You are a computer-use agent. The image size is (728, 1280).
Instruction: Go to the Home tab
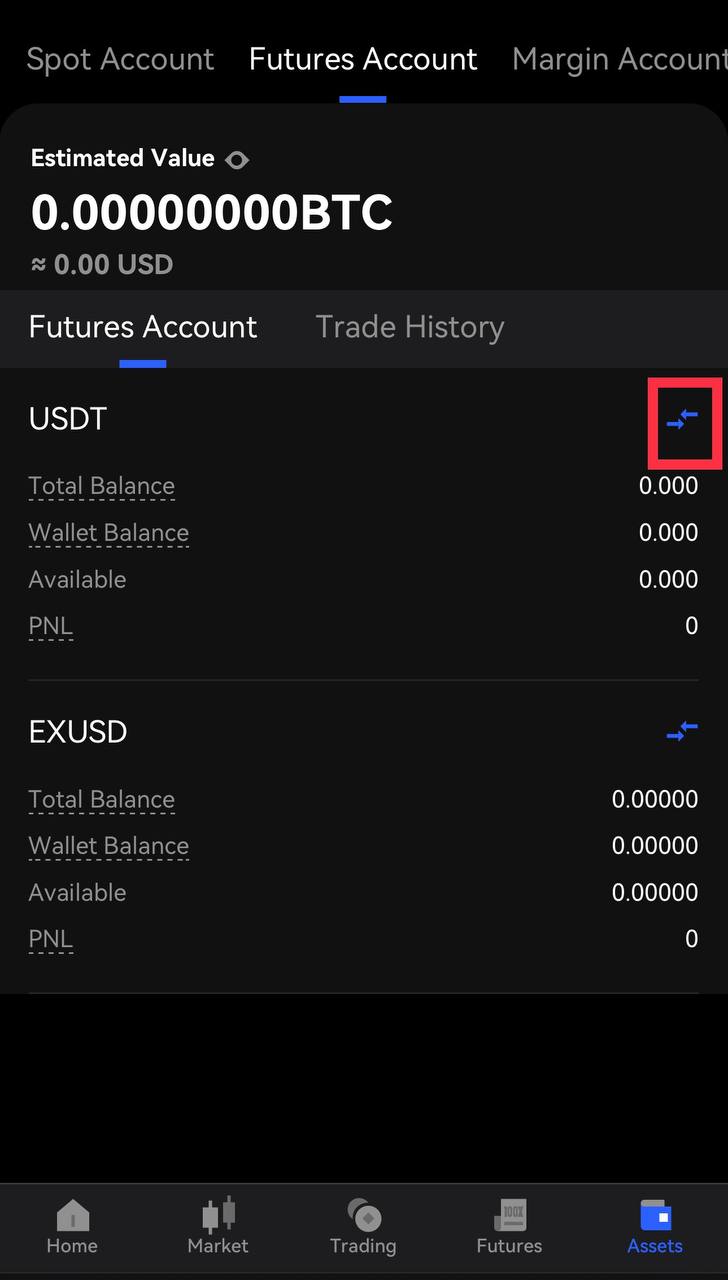click(72, 1228)
